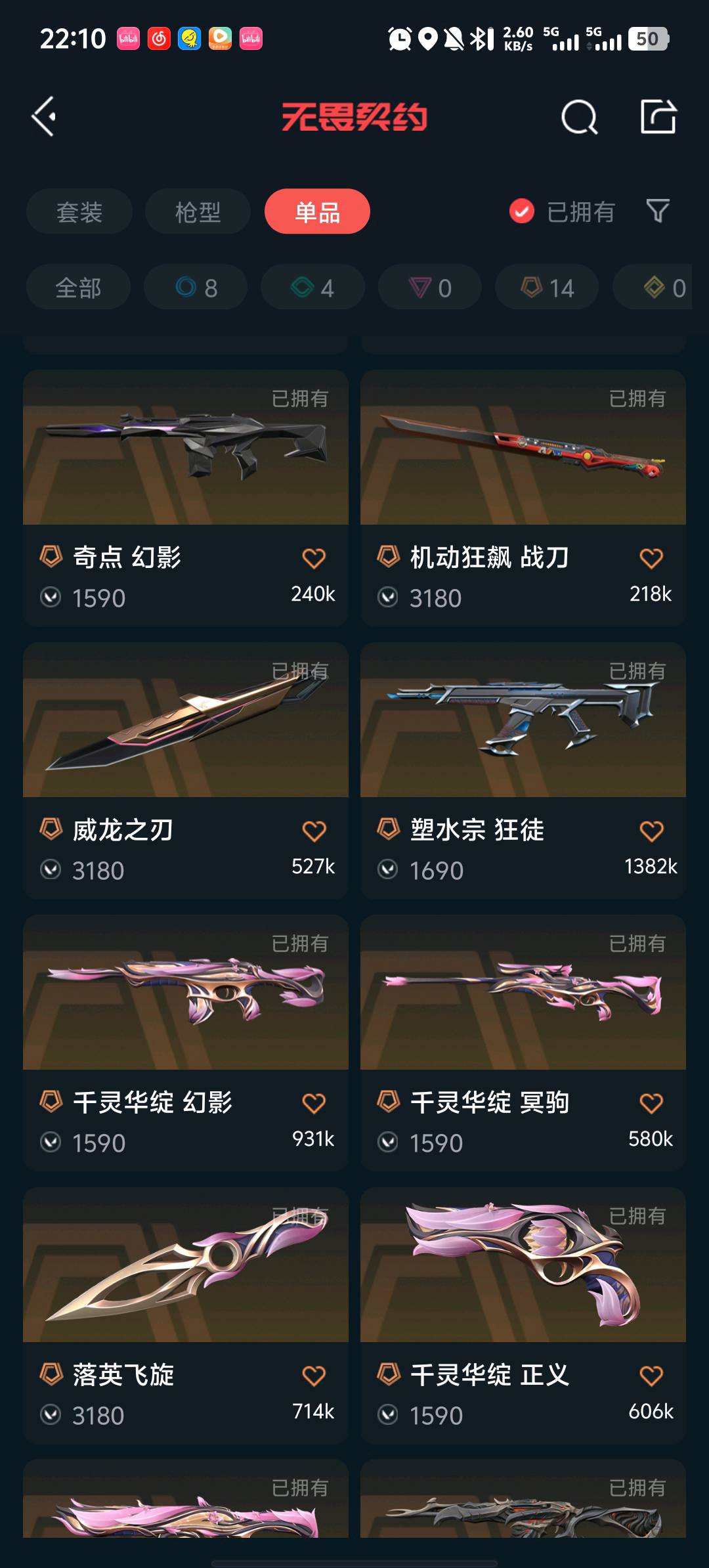The width and height of the screenshot is (709, 1568).
Task: Switch to the 枪型 tab
Action: (x=198, y=211)
